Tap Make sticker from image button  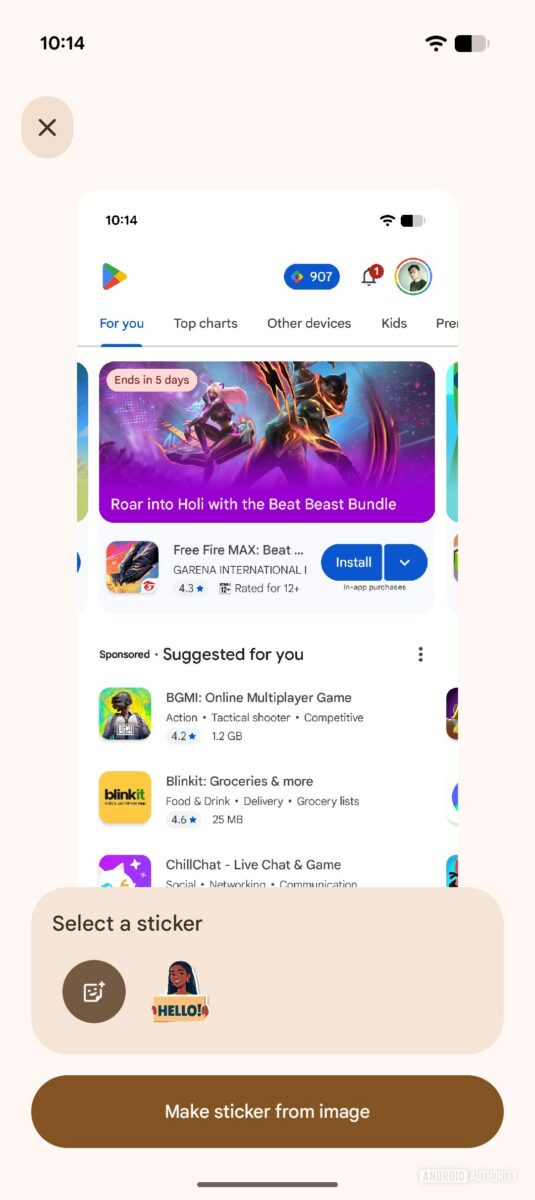tap(267, 1111)
